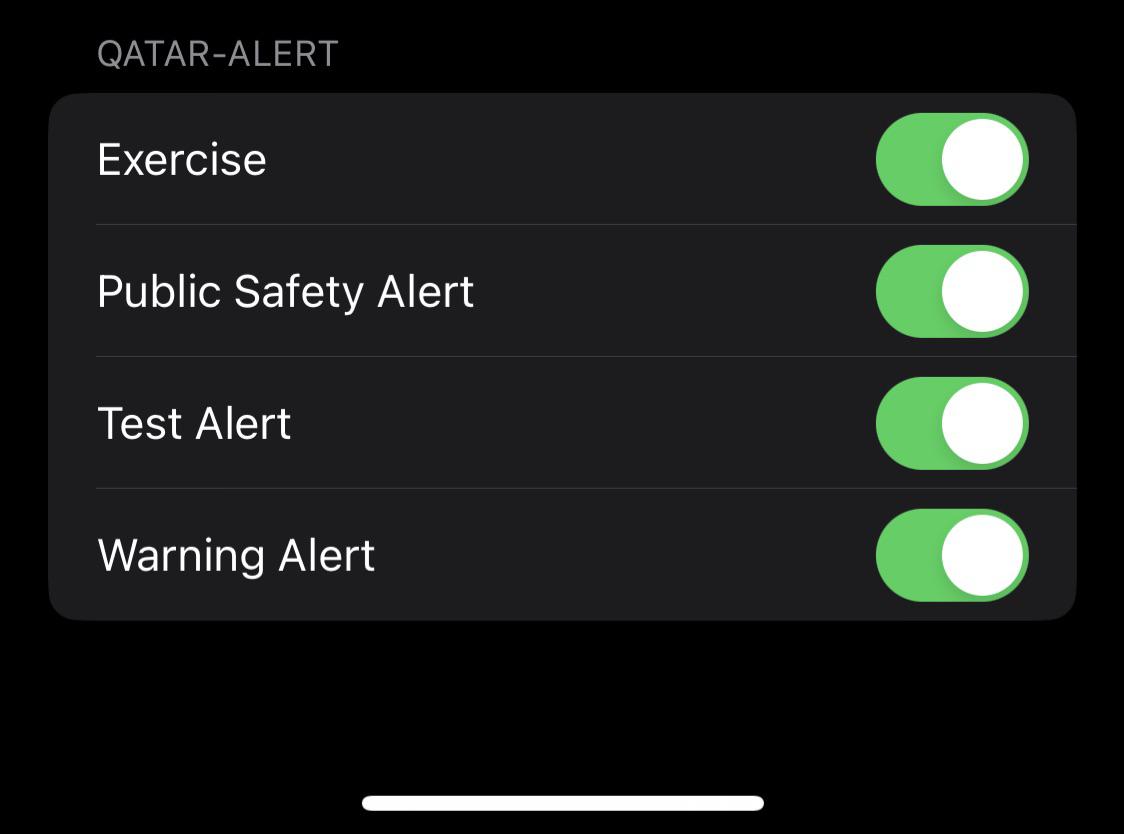Turn off the Exercise alert switch

(951, 160)
